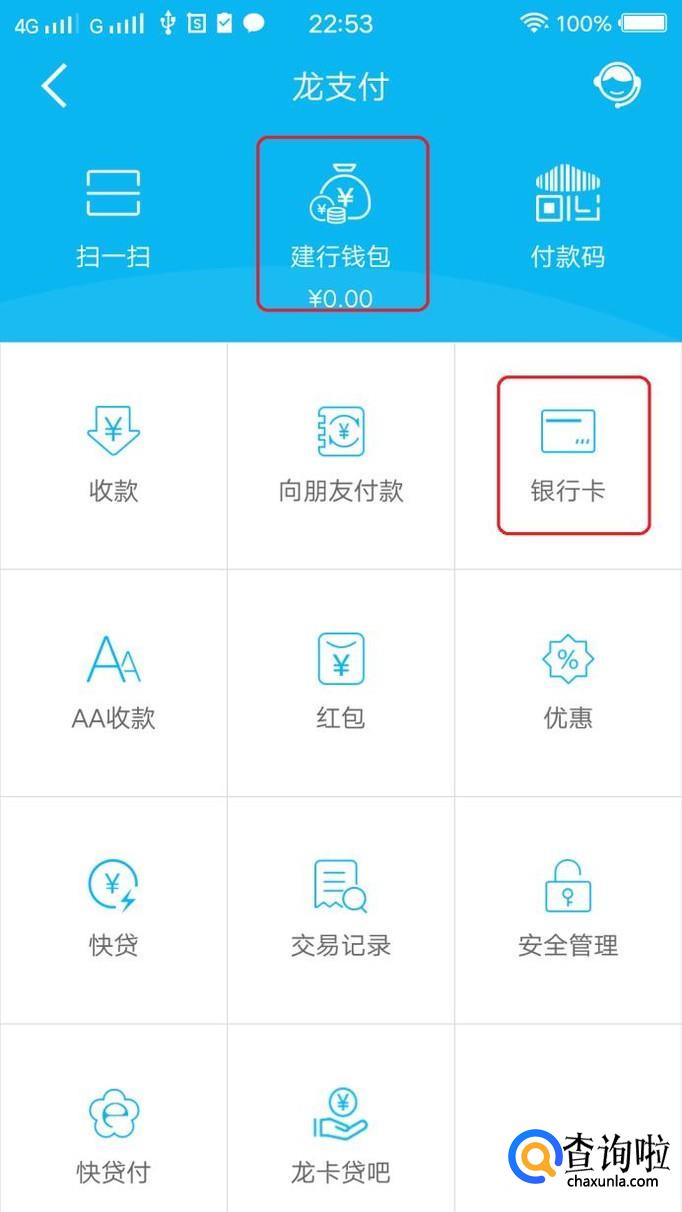Select 收款 to receive money
682x1212 pixels.
(114, 456)
